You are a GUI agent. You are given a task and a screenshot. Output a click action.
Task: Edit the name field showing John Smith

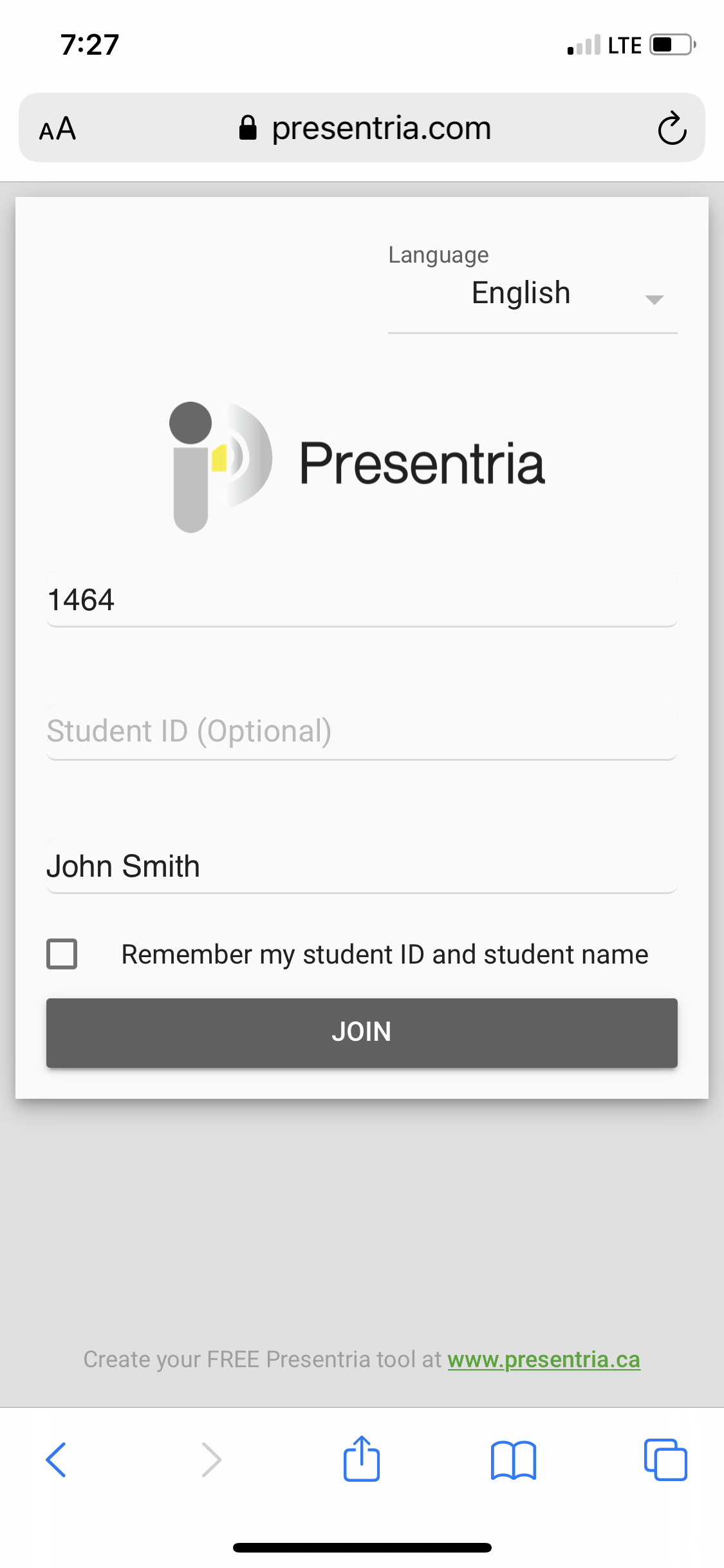362,866
